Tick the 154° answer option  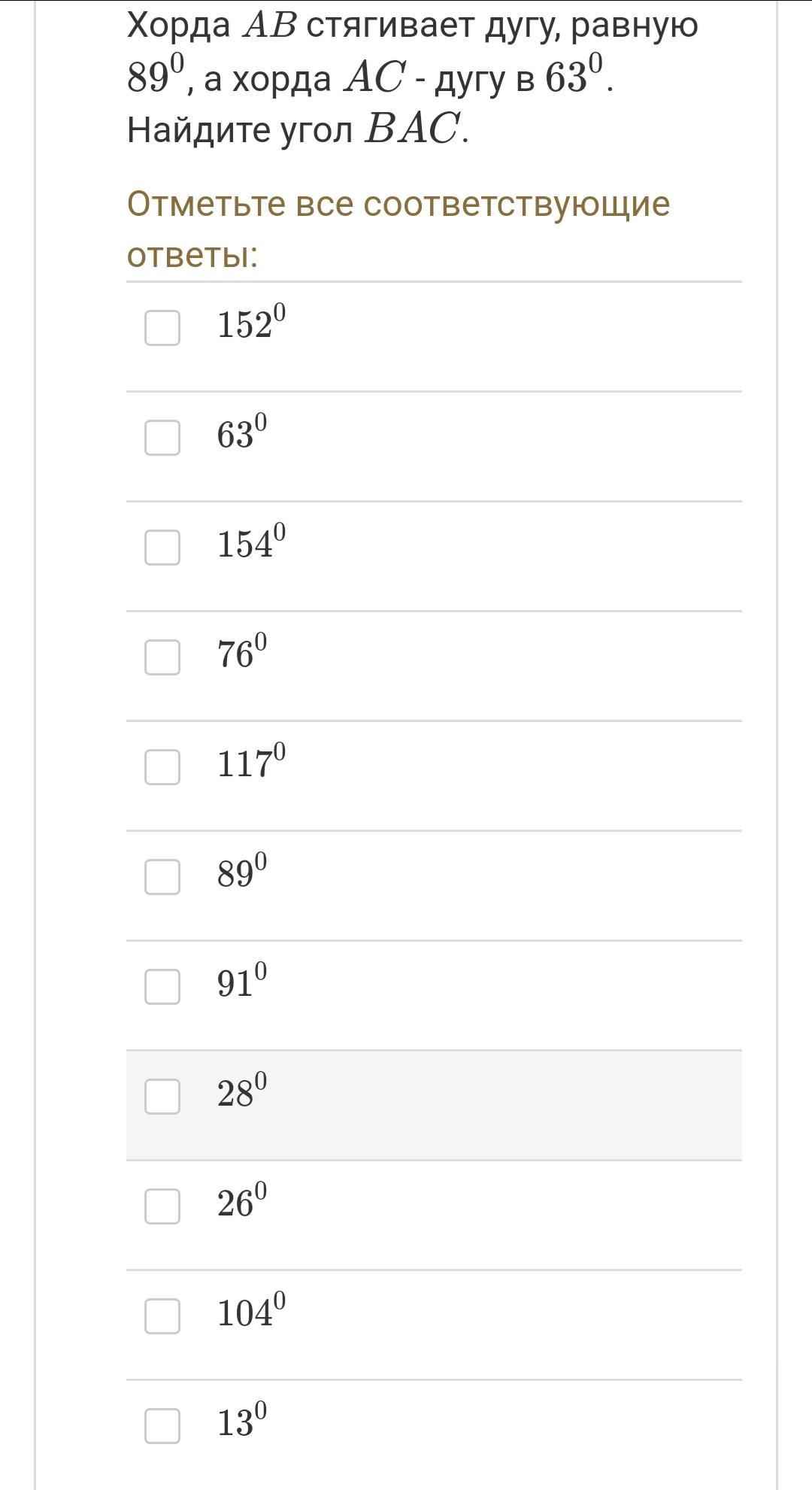[162, 547]
